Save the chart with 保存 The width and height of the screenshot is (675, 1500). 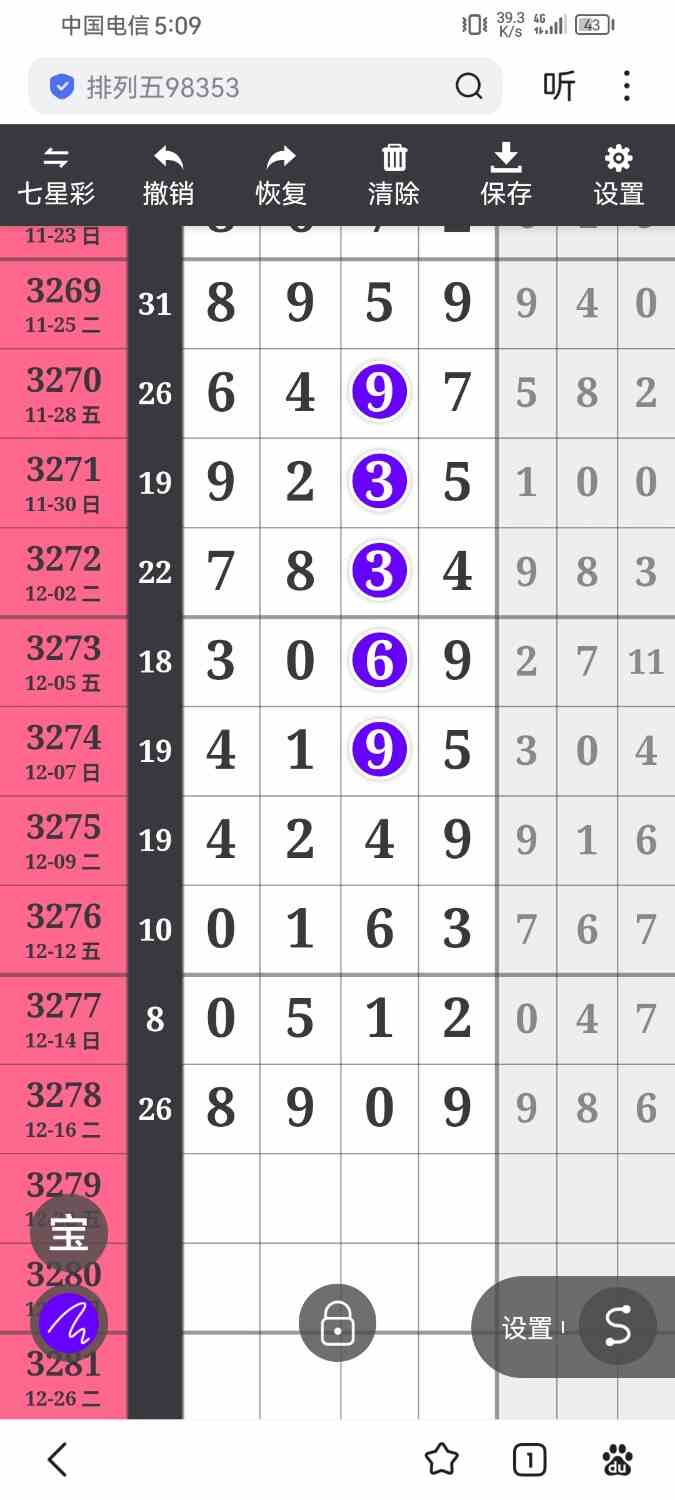coord(506,175)
